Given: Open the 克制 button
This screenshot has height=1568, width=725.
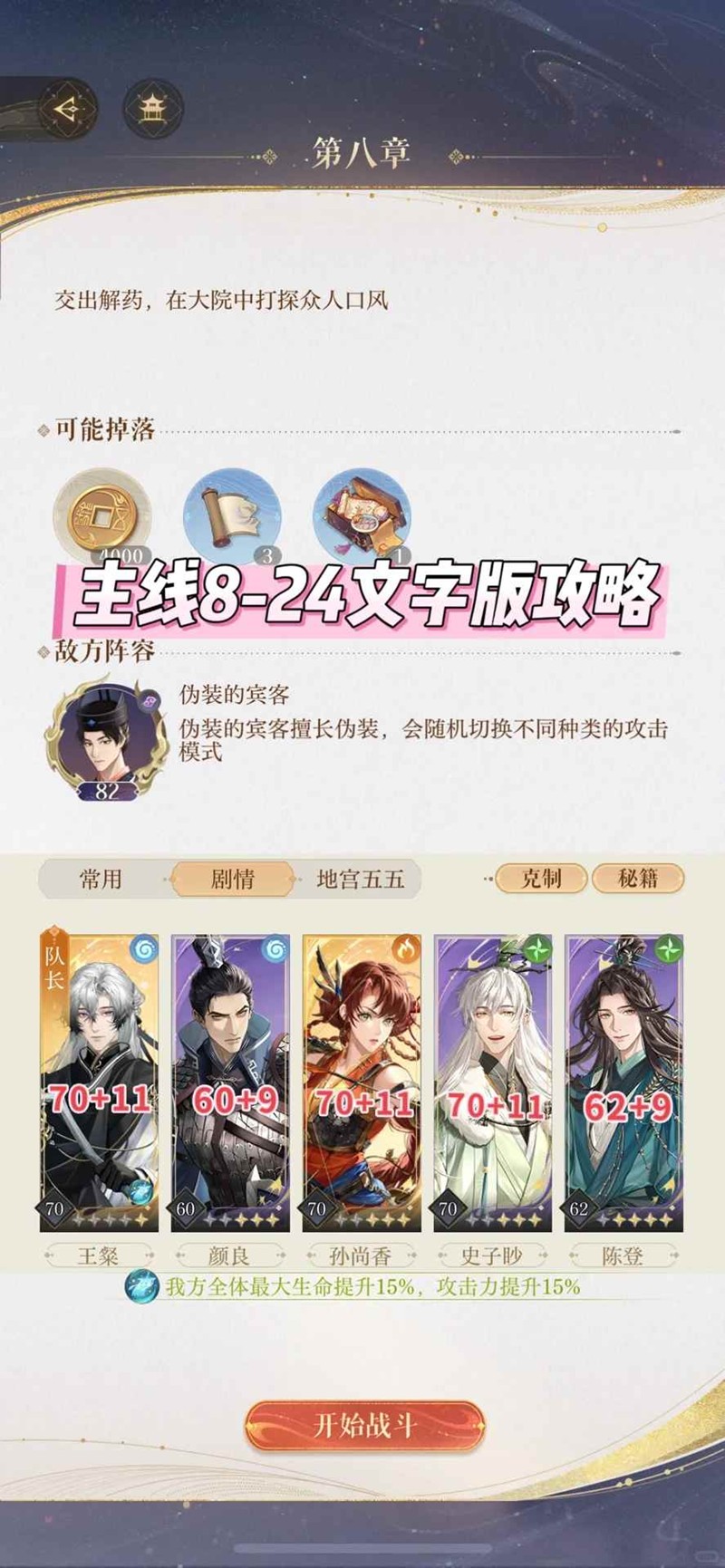Looking at the screenshot, I should pos(541,878).
